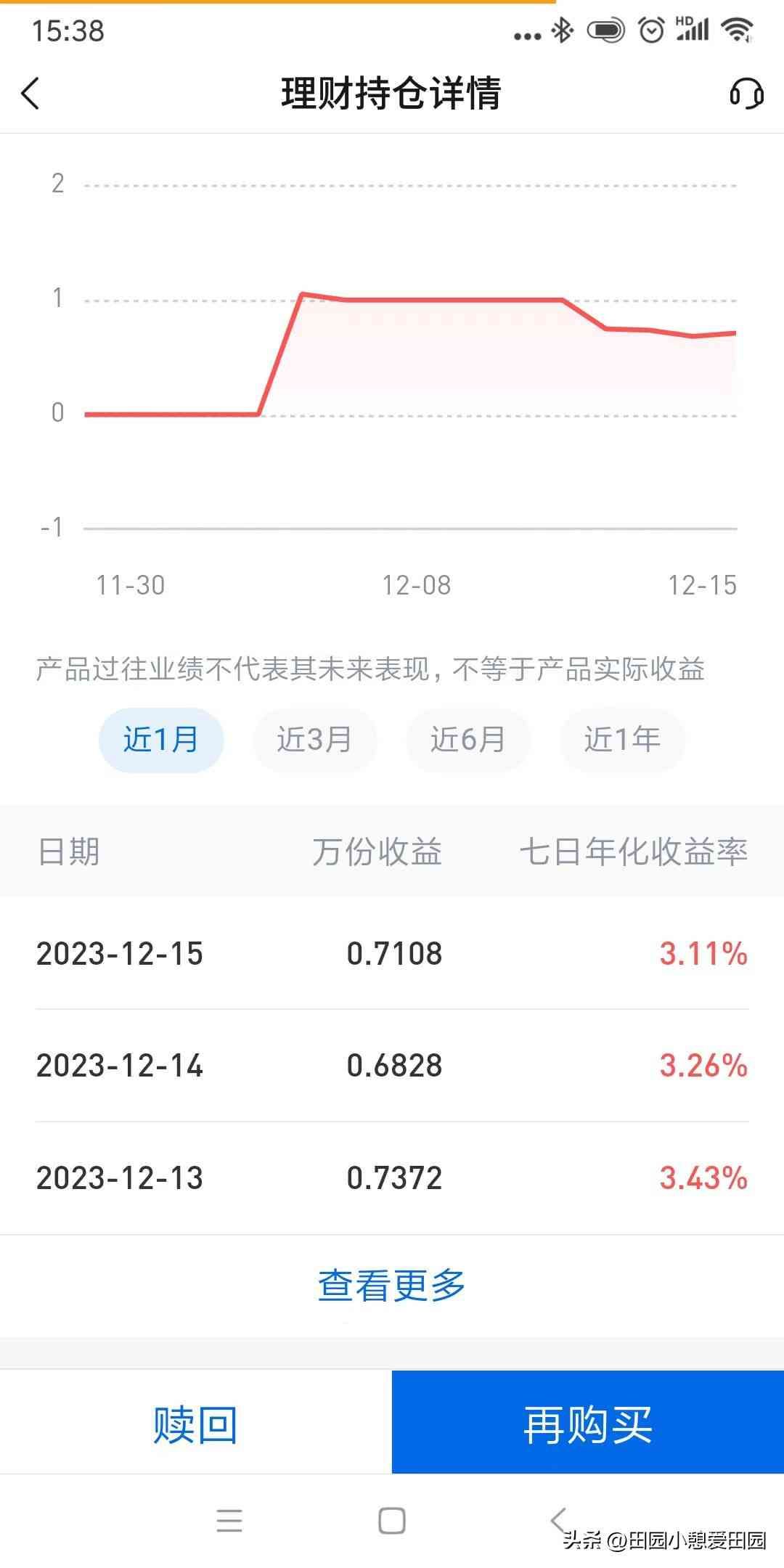This screenshot has height=1568, width=784.
Task: Select the 近1月 range chip
Action: pos(160,740)
